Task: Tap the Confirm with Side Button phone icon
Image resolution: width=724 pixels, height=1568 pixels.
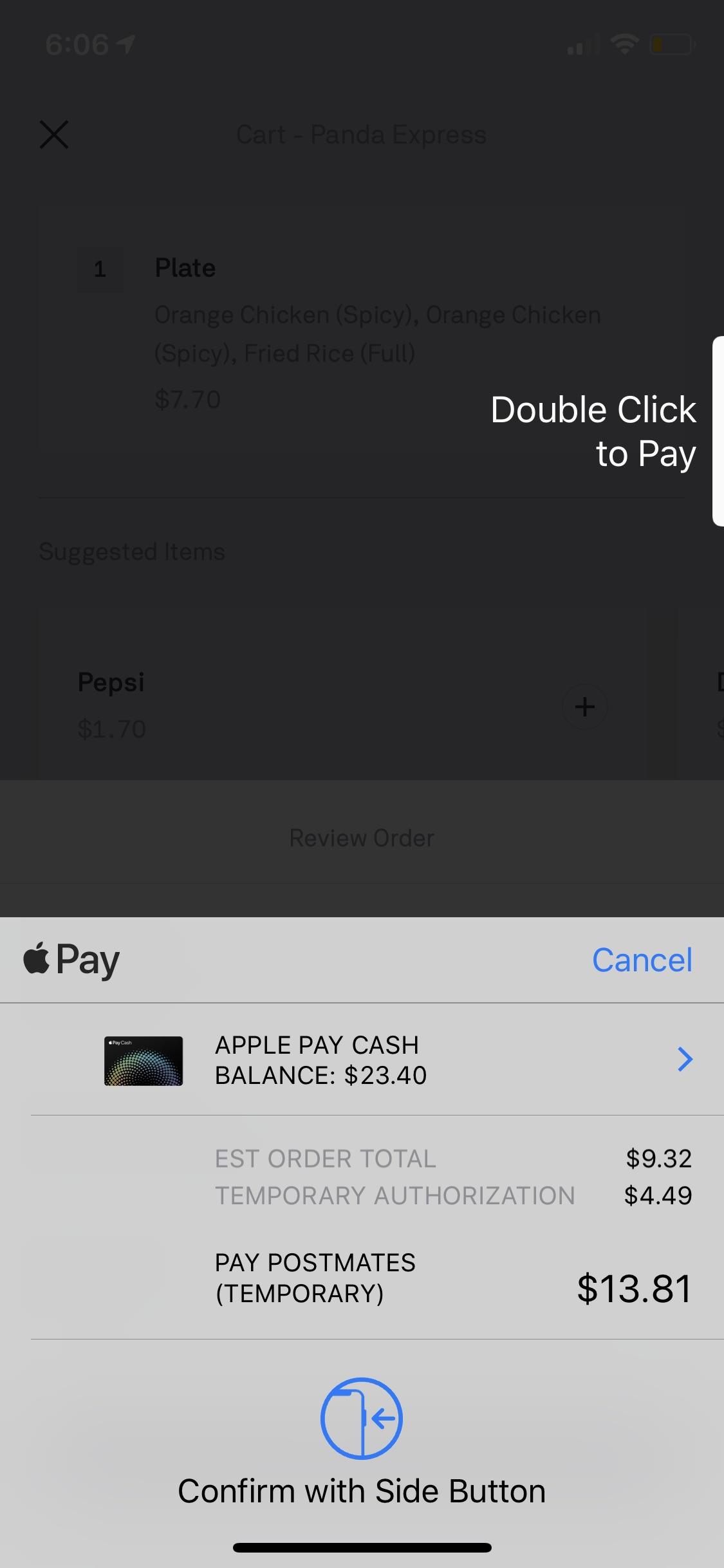Action: click(362, 1418)
